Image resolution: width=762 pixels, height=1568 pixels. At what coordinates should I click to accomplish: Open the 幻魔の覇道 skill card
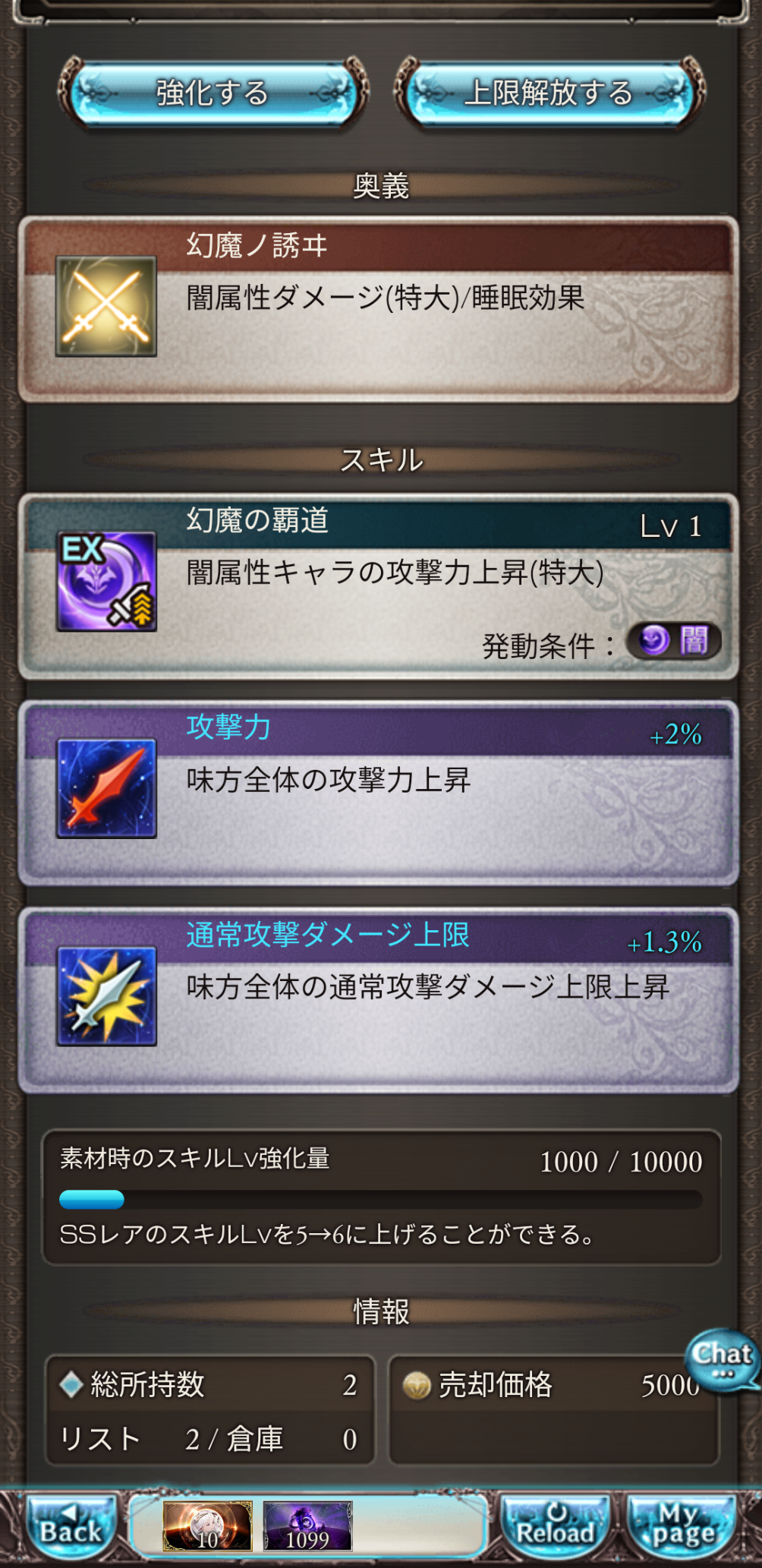[378, 586]
